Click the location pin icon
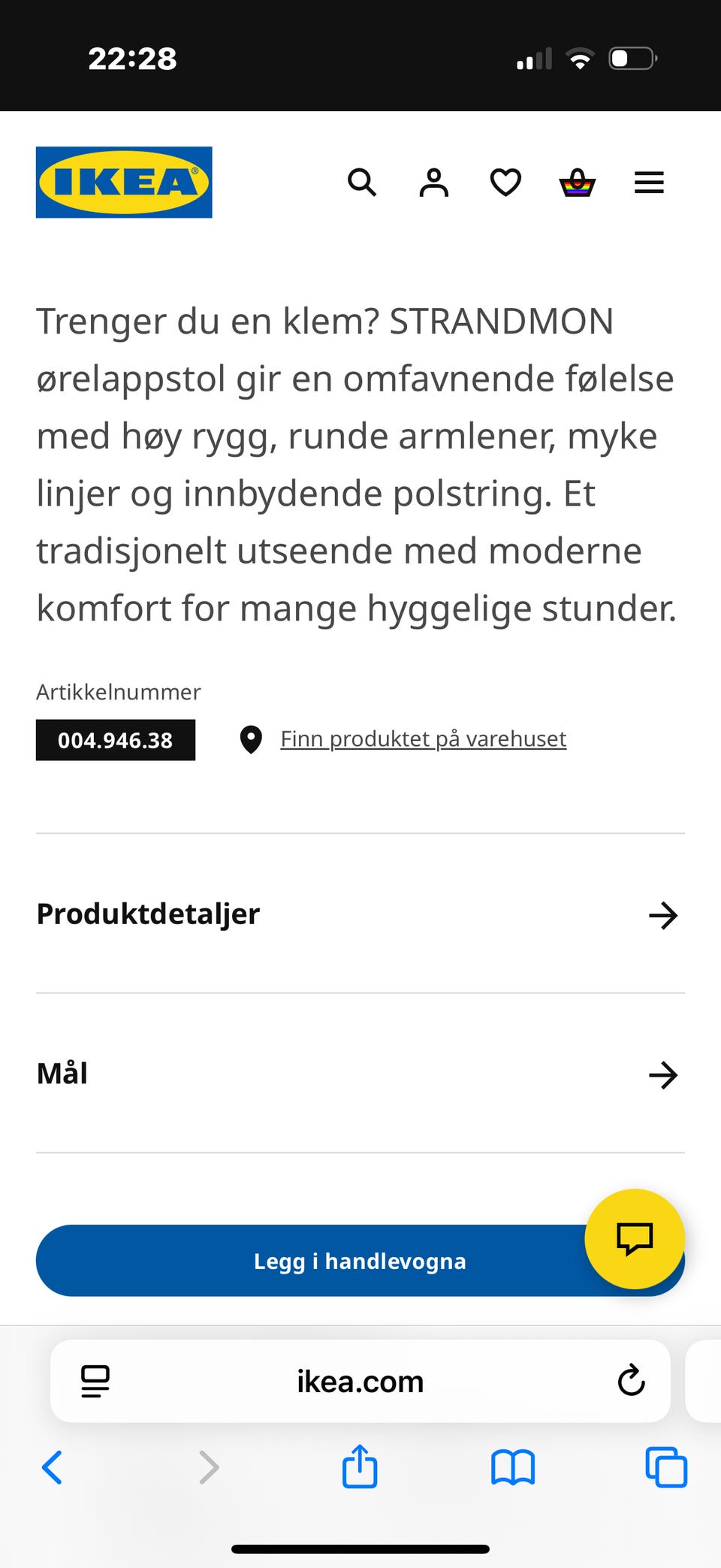 tap(251, 739)
